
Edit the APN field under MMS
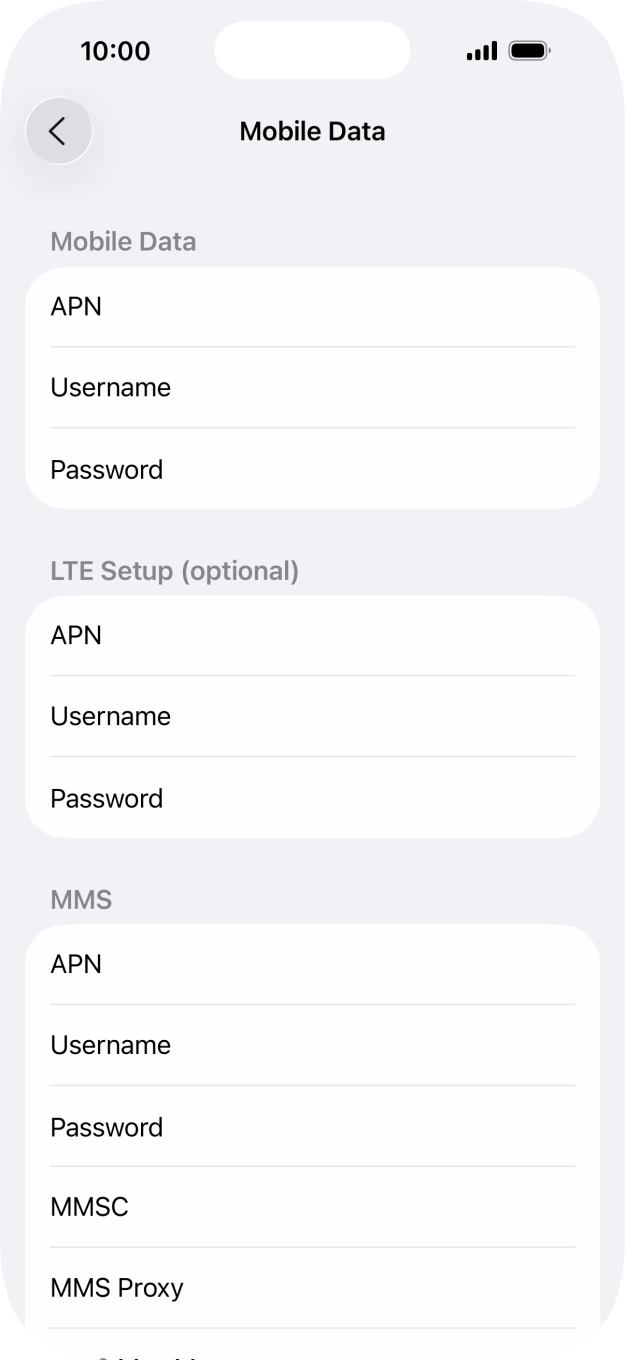[312, 965]
